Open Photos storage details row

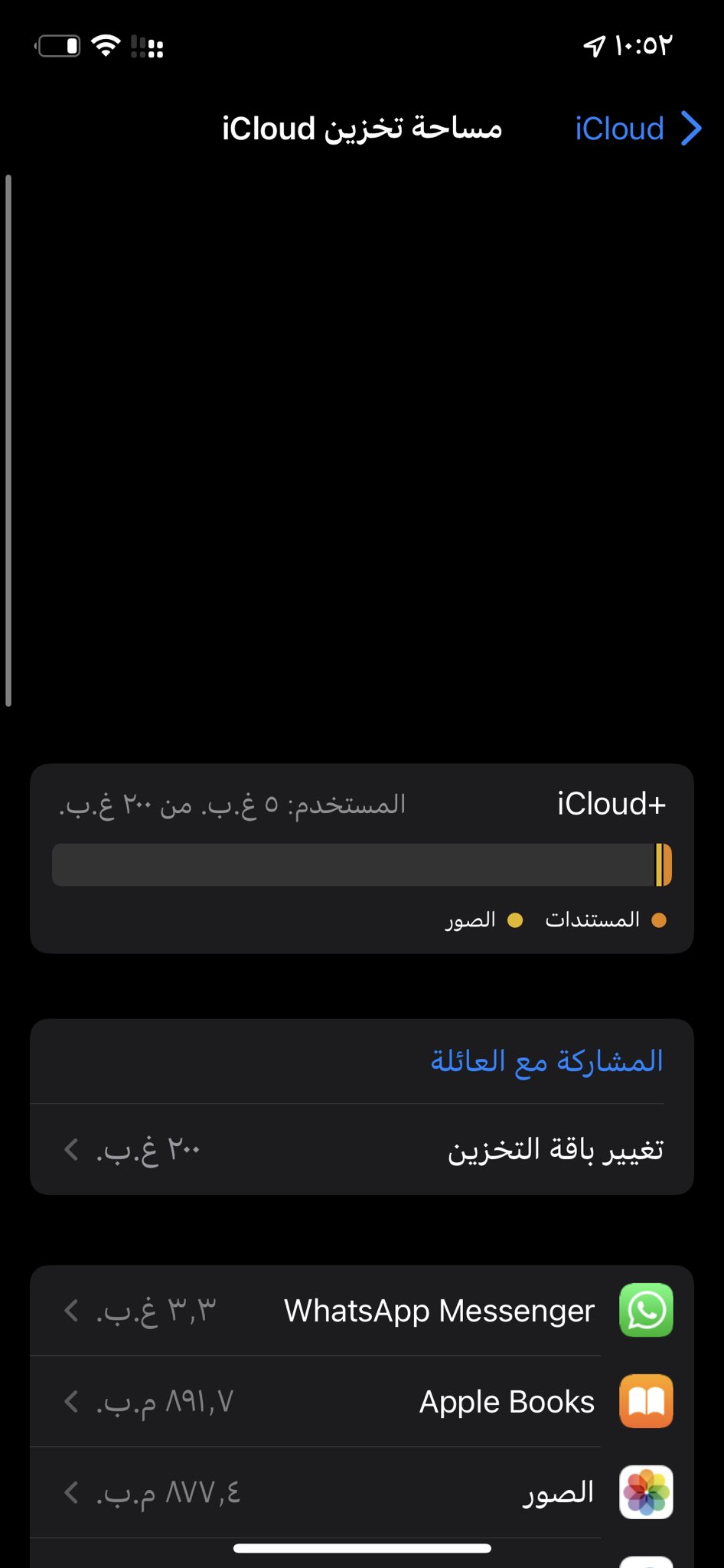point(362,1492)
